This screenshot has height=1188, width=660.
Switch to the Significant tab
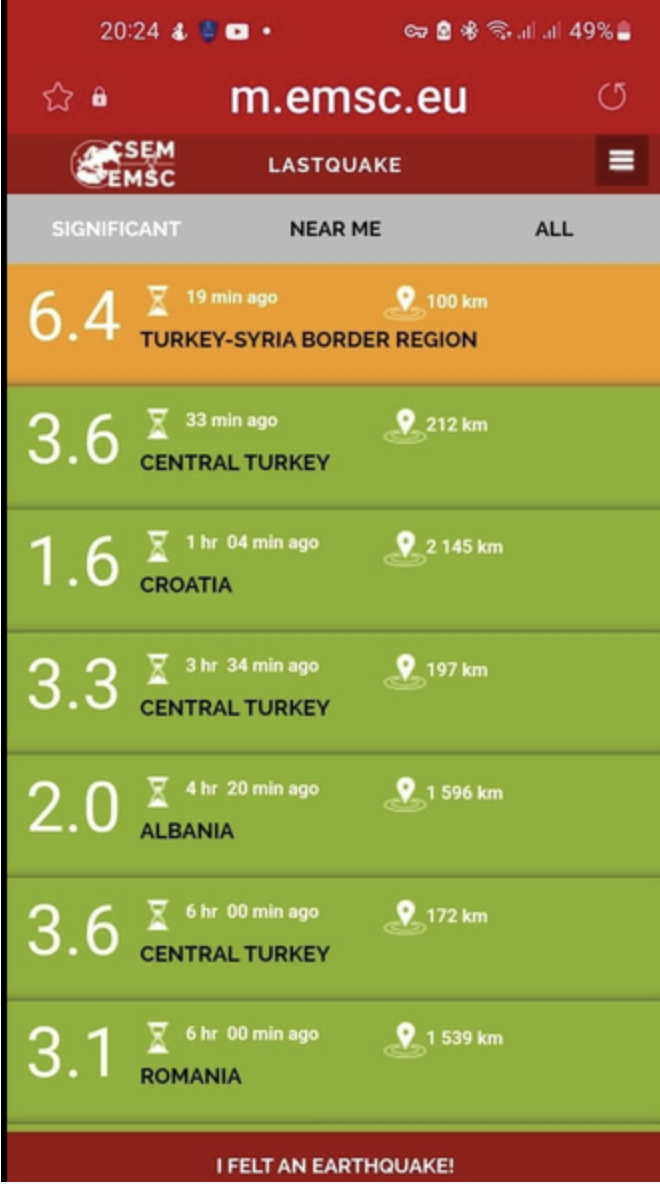[x=116, y=229]
